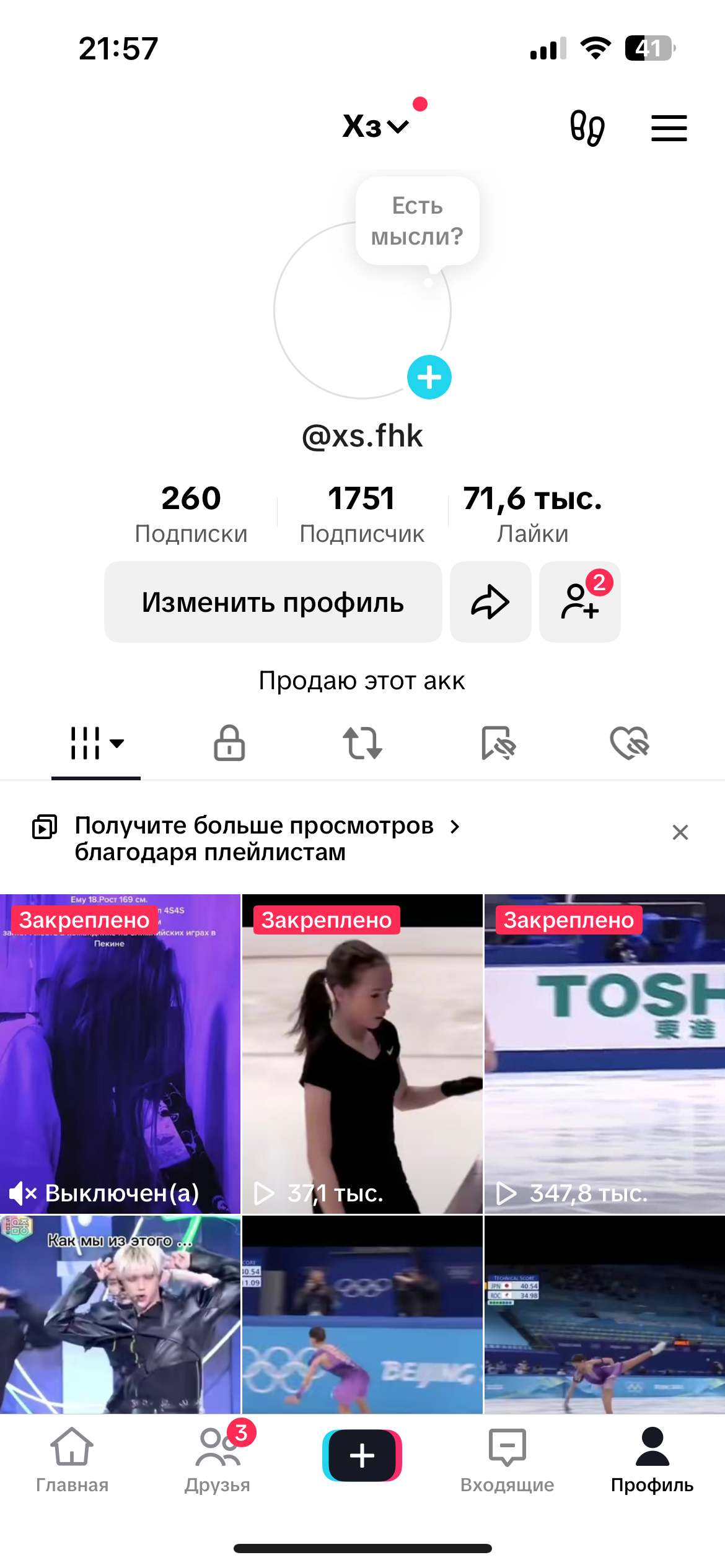725x1568 pixels.
Task: Dismiss the playlists suggestion banner
Action: point(680,832)
